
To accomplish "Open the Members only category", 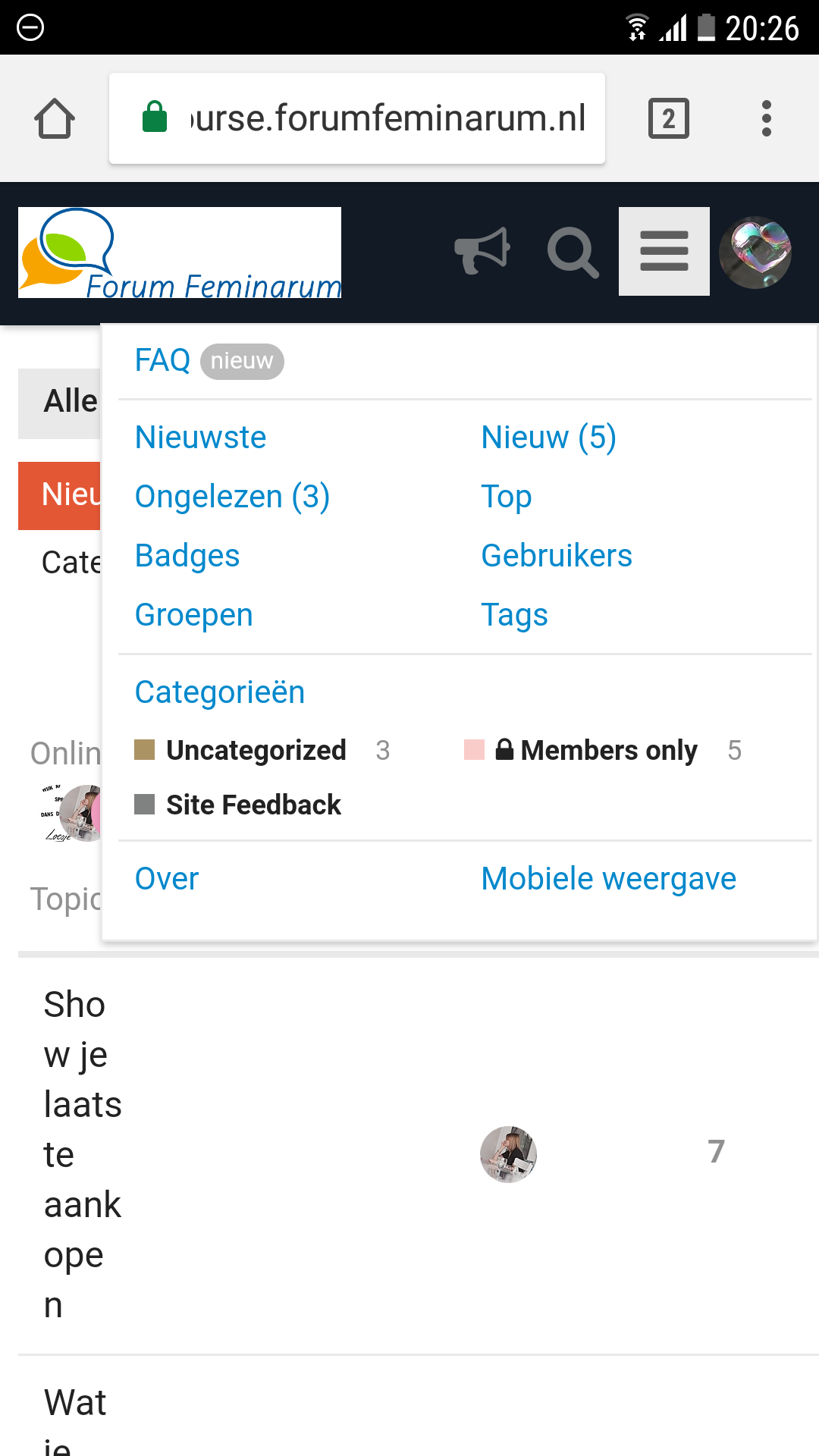I will [x=608, y=750].
